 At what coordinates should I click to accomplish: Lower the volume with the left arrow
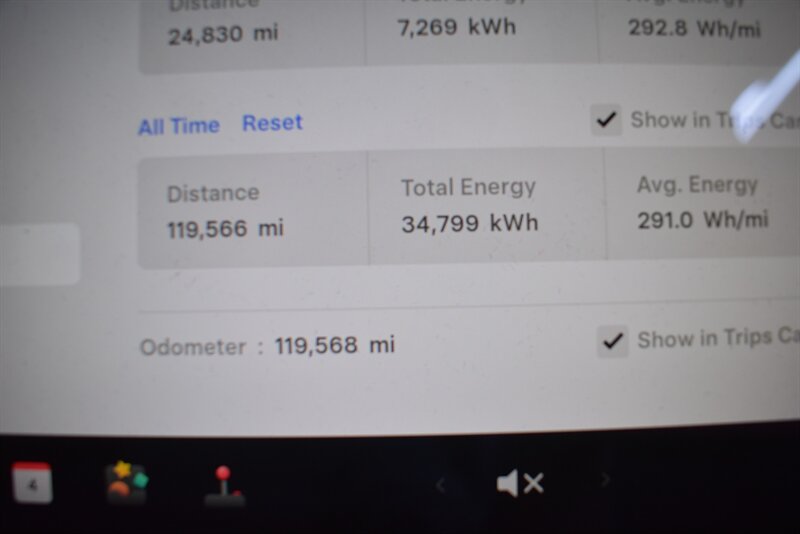pyautogui.click(x=440, y=485)
